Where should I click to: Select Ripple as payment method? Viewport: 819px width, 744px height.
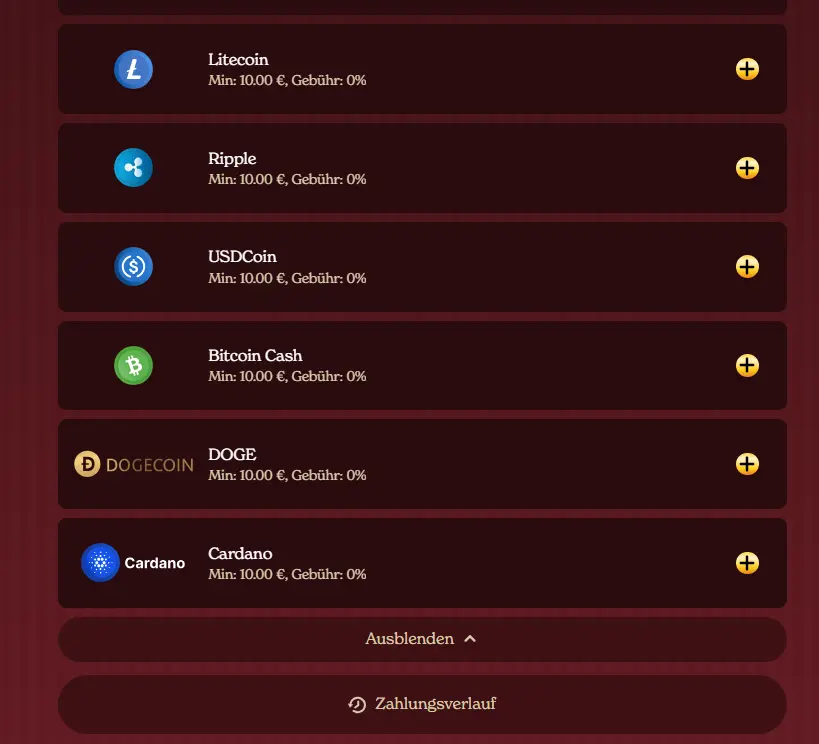[422, 168]
